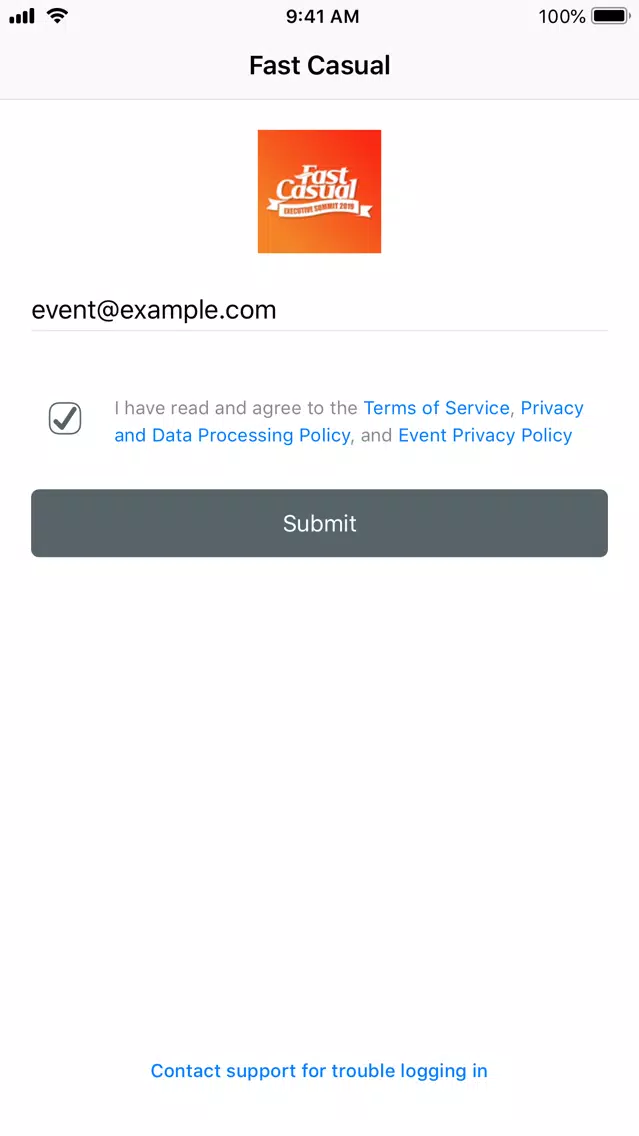View the Event Privacy Policy
639x1136 pixels.
(x=485, y=435)
